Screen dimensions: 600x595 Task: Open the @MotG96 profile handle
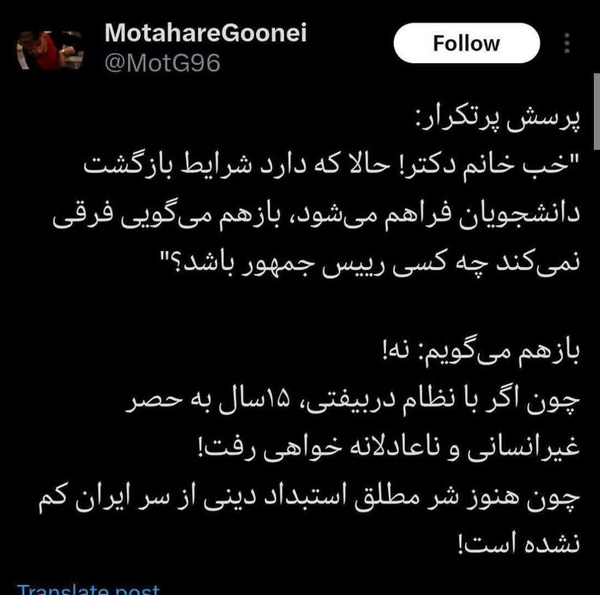[x=162, y=63]
